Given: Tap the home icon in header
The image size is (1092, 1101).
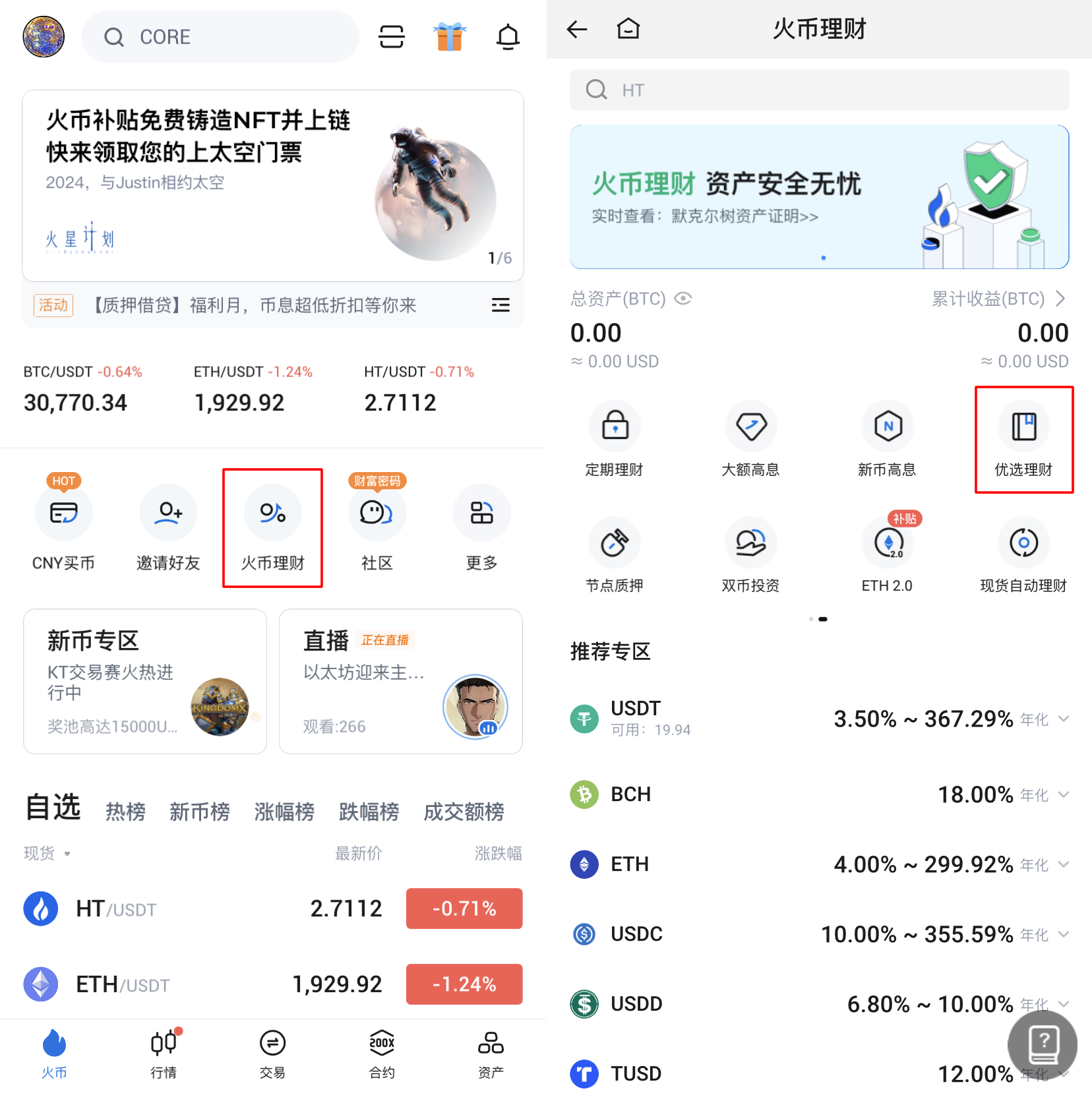Looking at the screenshot, I should tap(628, 29).
